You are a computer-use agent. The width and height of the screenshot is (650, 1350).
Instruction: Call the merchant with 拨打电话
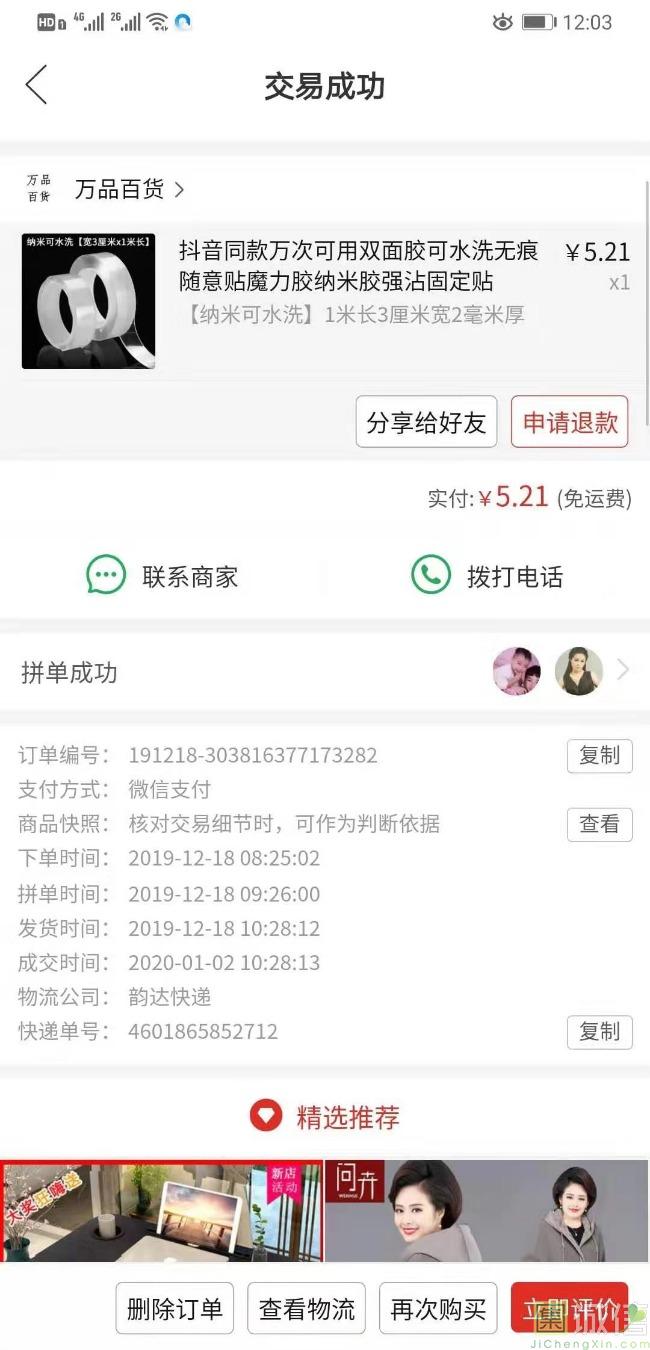click(487, 576)
